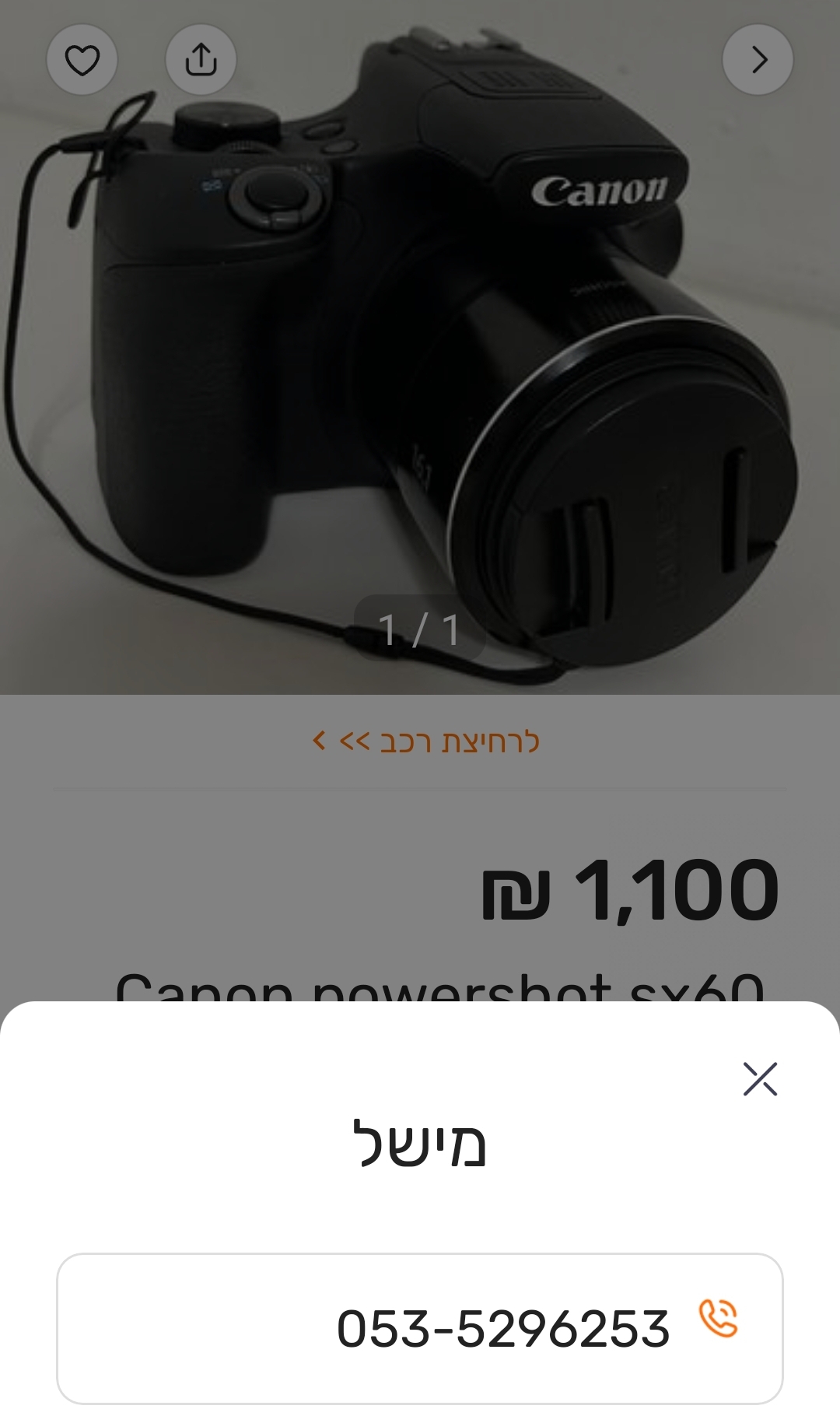840x1423 pixels.
Task: Save this listing with the heart icon
Action: (82, 60)
